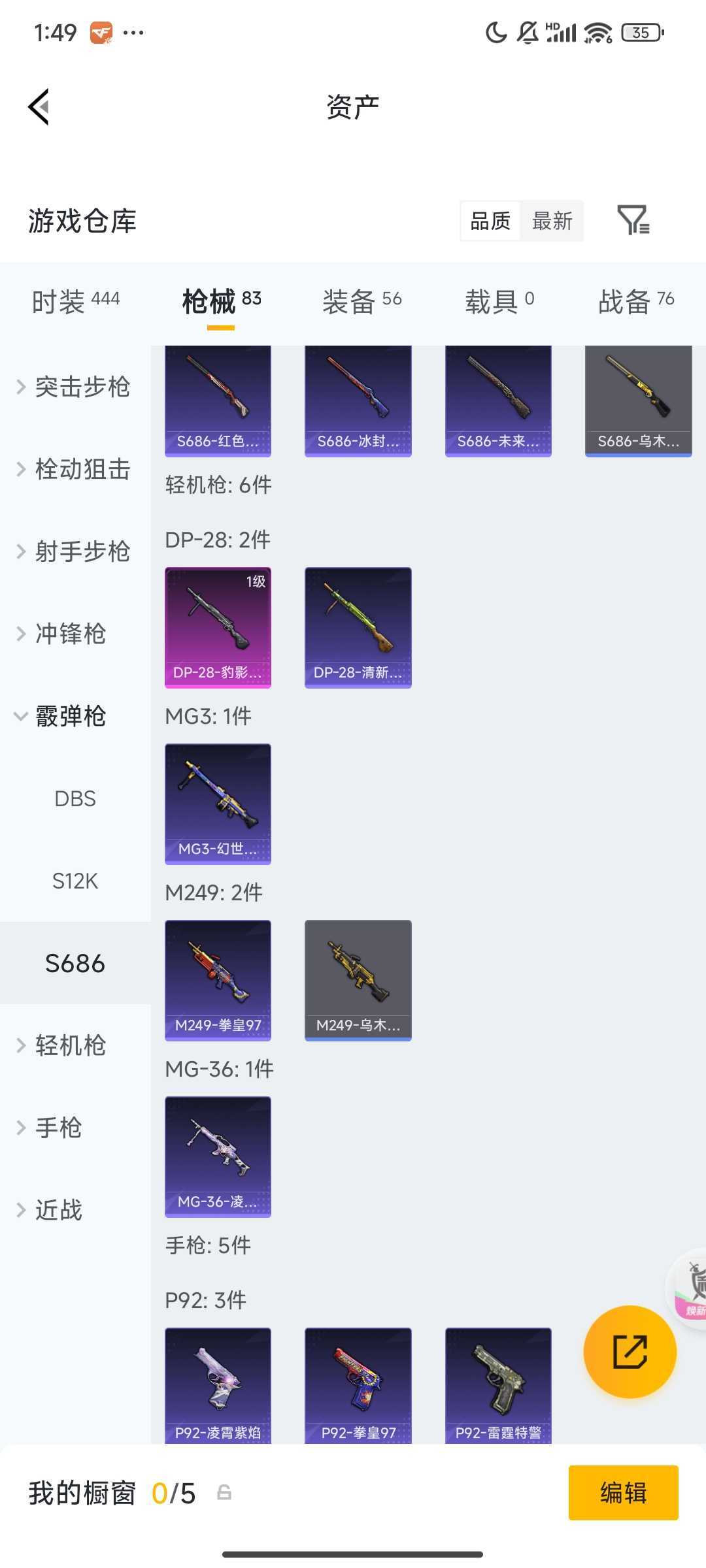Tap the 编辑 button for 我的橱窗
The height and width of the screenshot is (1568, 706).
tap(623, 1493)
